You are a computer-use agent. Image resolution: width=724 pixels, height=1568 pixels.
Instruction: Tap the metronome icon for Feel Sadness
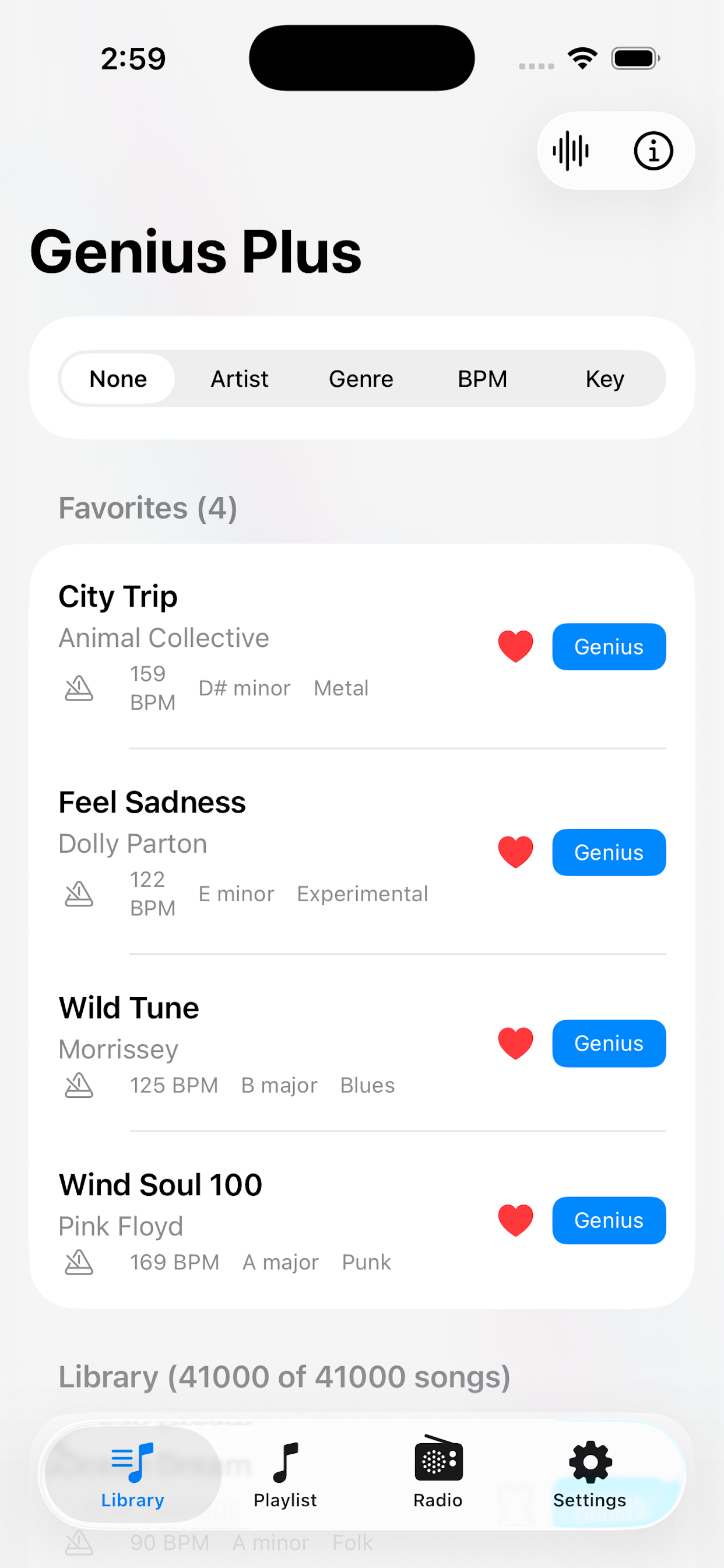pyautogui.click(x=80, y=894)
